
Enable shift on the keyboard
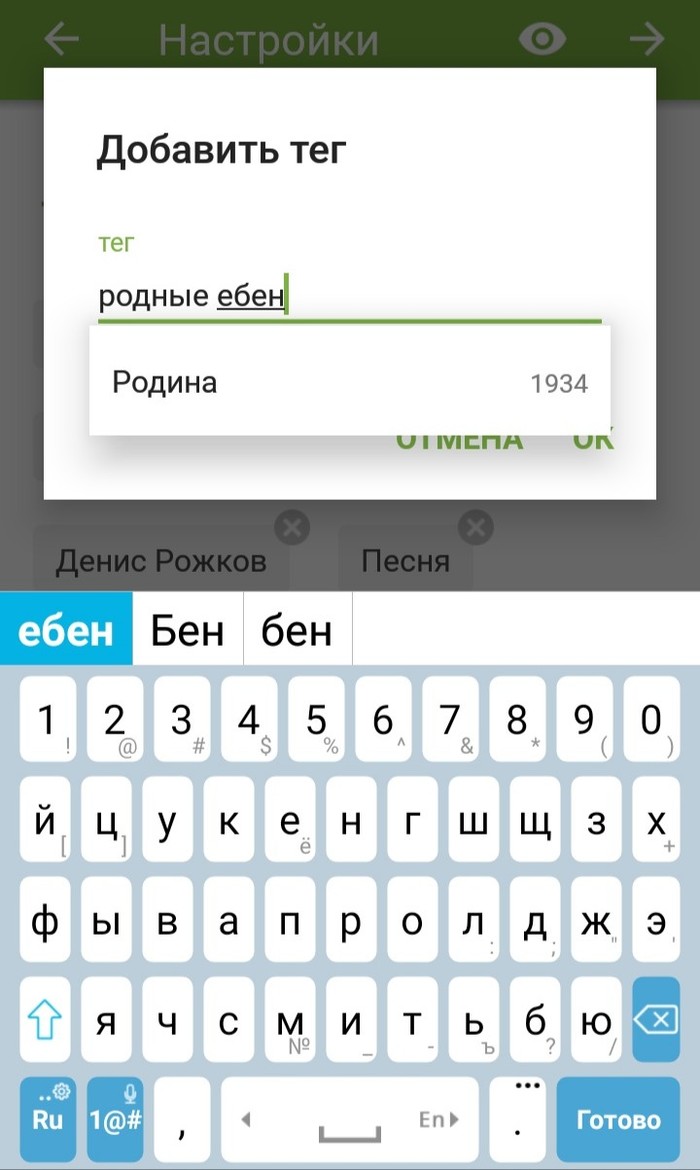click(46, 1020)
